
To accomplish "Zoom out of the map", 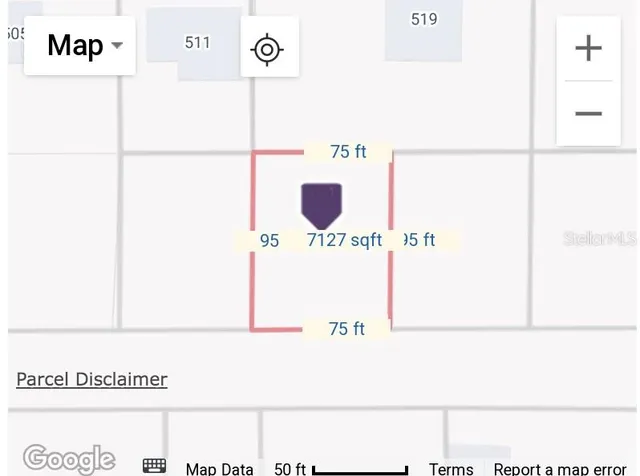I will click(x=588, y=113).
